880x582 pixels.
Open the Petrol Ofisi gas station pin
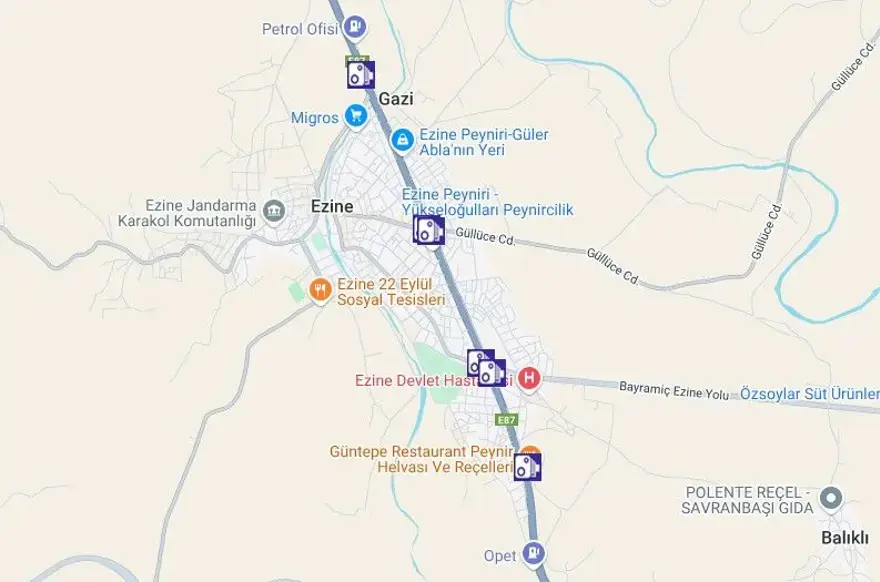point(356,27)
